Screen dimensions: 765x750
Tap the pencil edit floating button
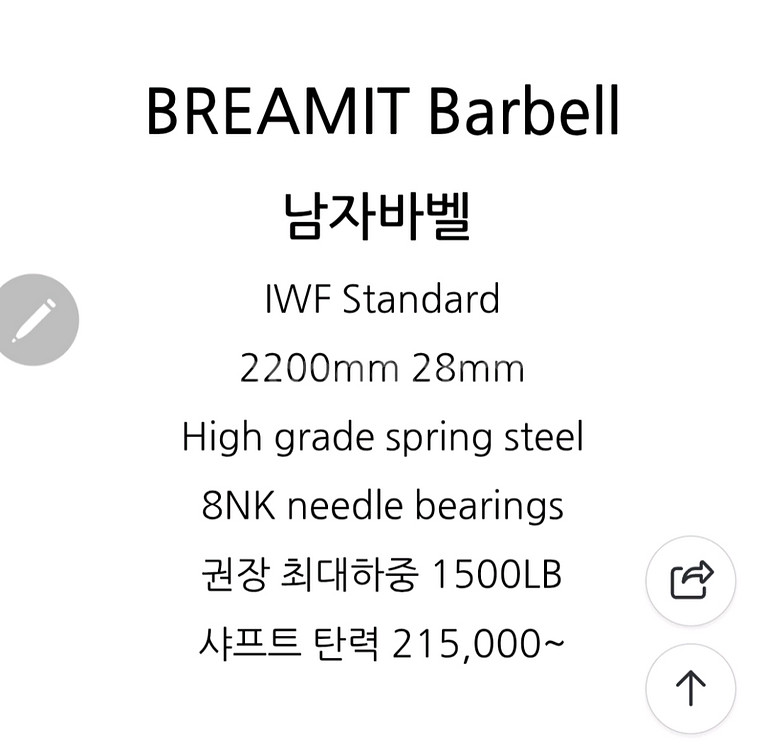point(34,320)
